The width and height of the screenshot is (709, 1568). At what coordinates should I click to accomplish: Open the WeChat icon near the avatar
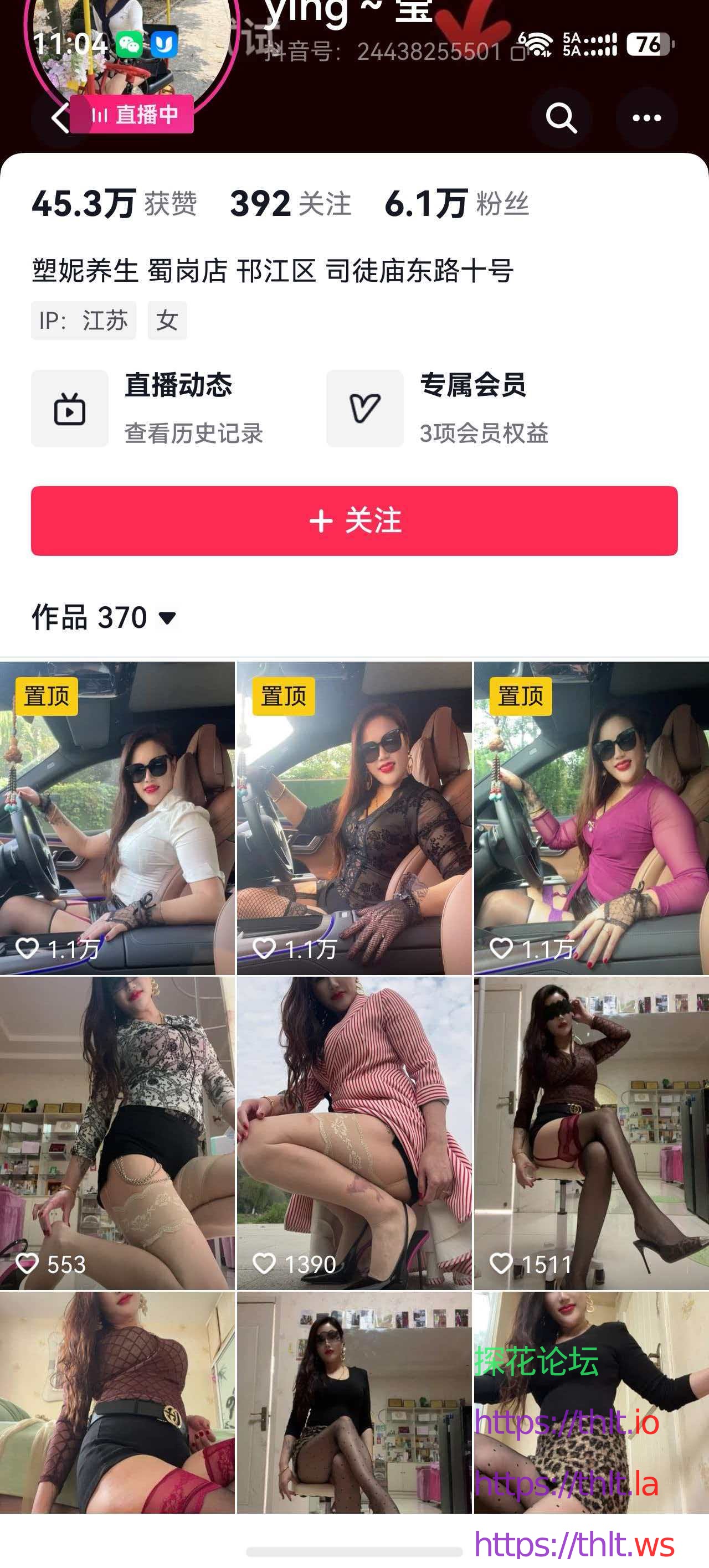(128, 43)
